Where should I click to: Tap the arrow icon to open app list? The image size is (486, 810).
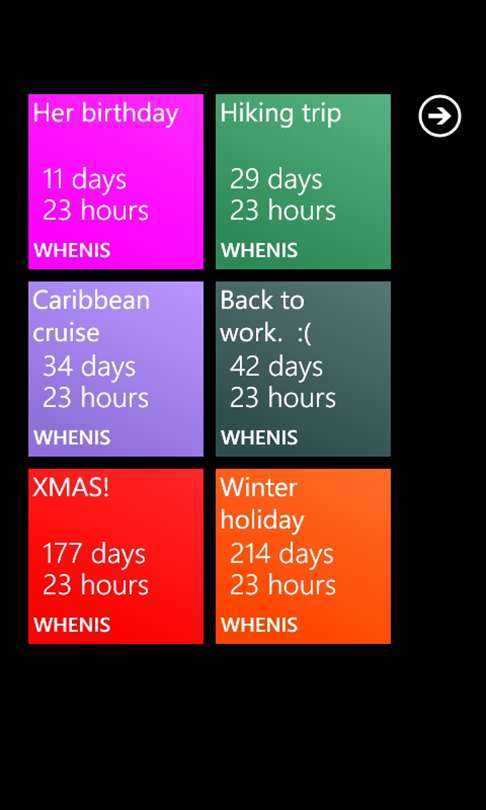(440, 116)
